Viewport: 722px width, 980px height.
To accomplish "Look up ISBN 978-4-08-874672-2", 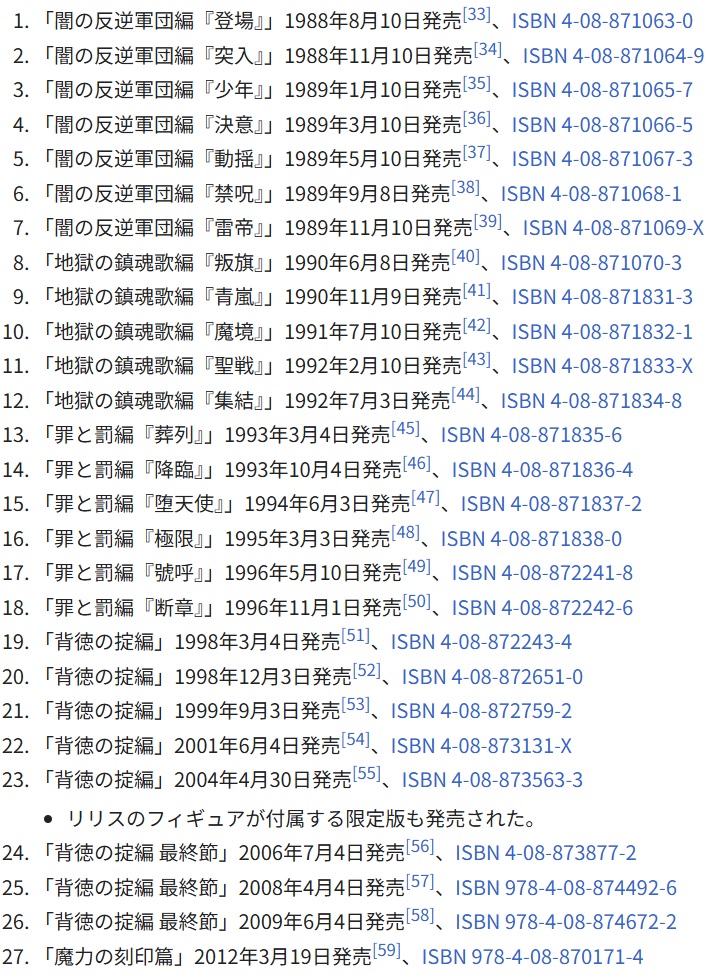I will (565, 922).
